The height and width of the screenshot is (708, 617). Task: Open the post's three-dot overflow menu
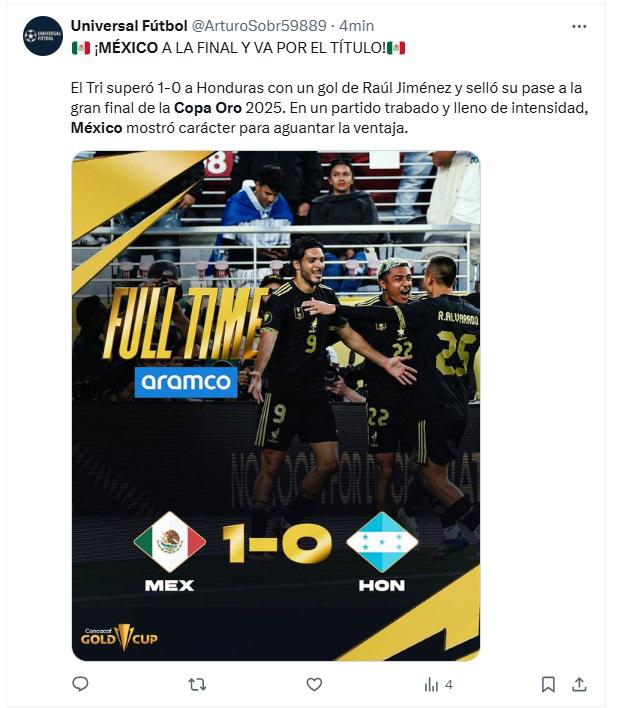tap(579, 26)
